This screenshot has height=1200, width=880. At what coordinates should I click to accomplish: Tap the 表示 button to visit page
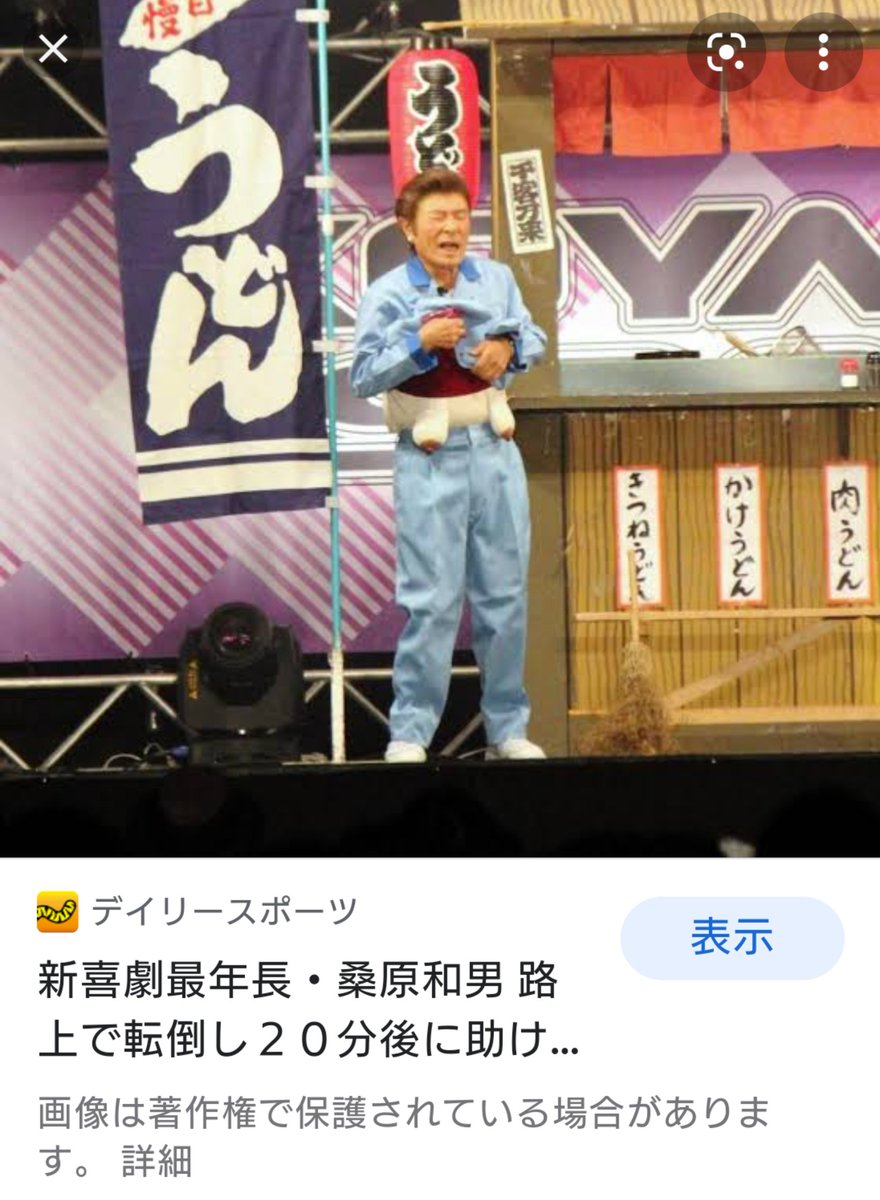[x=732, y=938]
